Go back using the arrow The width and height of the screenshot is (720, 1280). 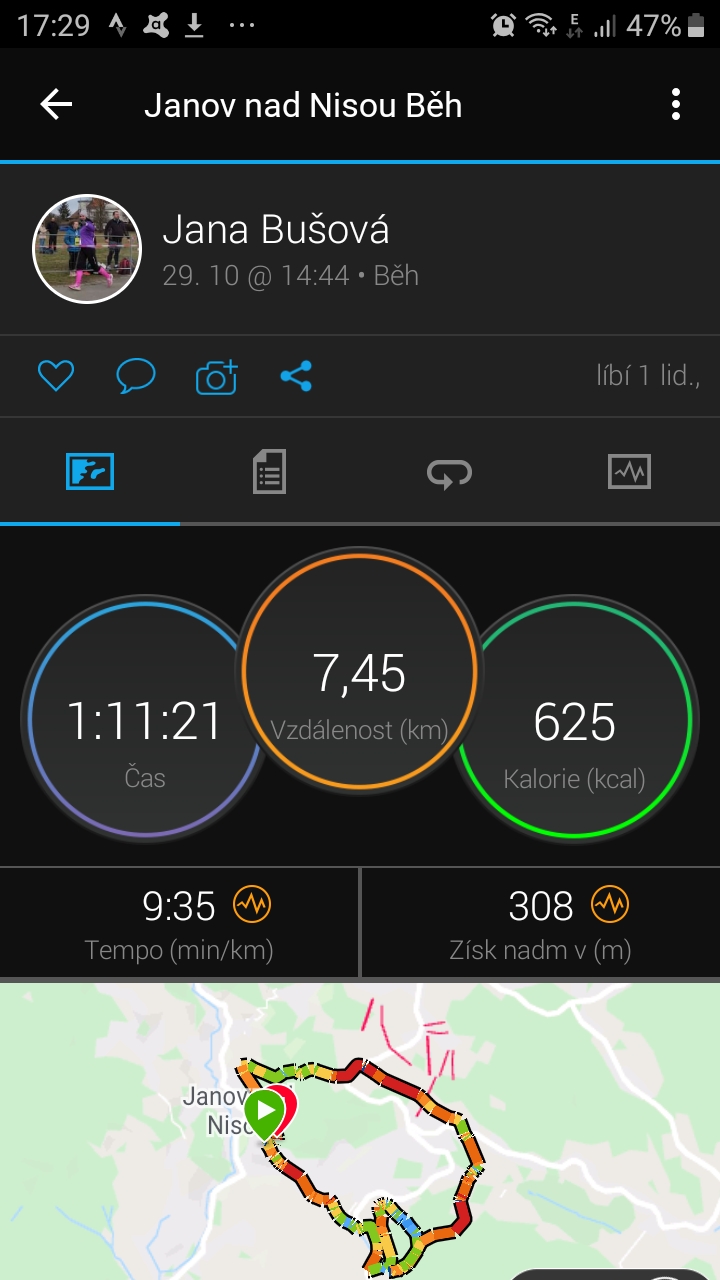56,104
